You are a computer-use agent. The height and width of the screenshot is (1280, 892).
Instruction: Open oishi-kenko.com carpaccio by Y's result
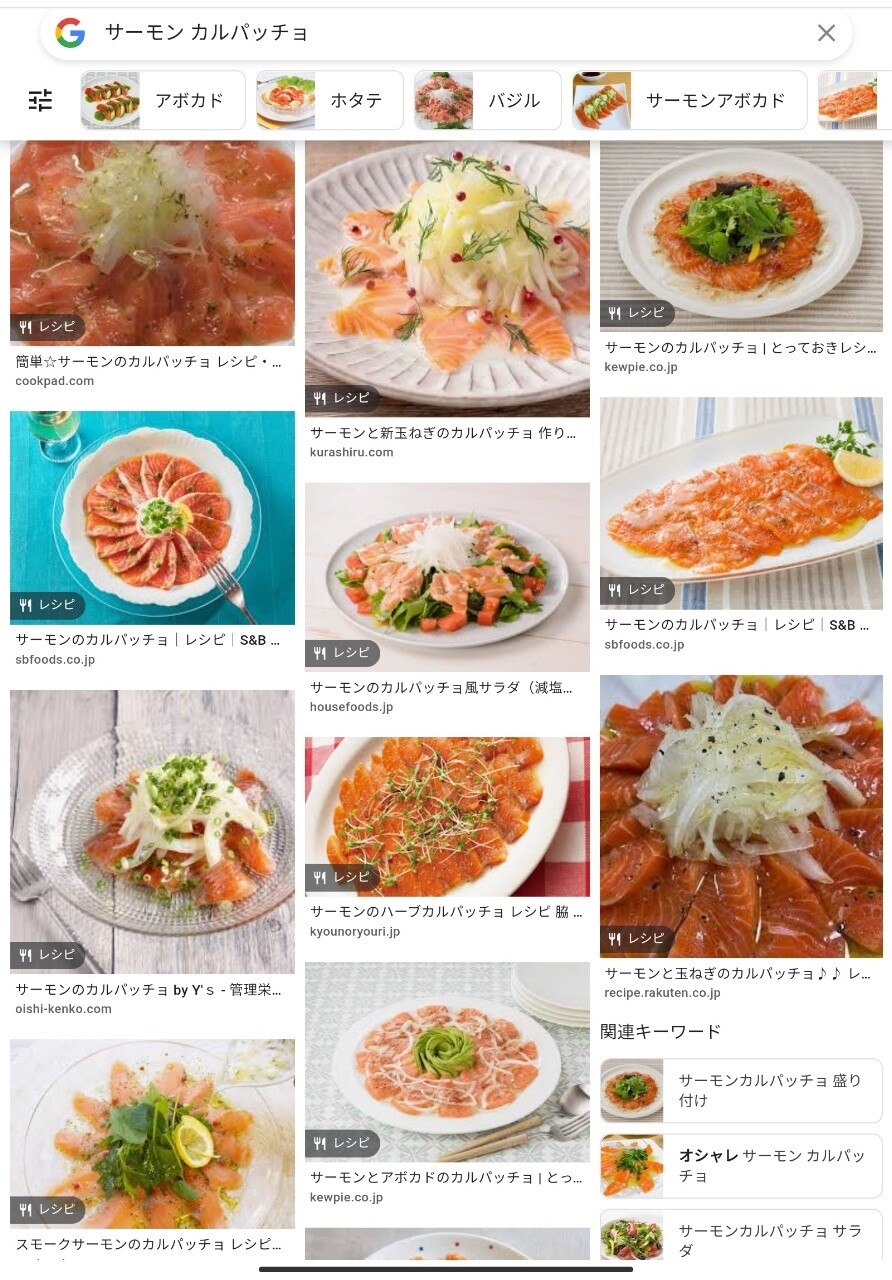152,830
